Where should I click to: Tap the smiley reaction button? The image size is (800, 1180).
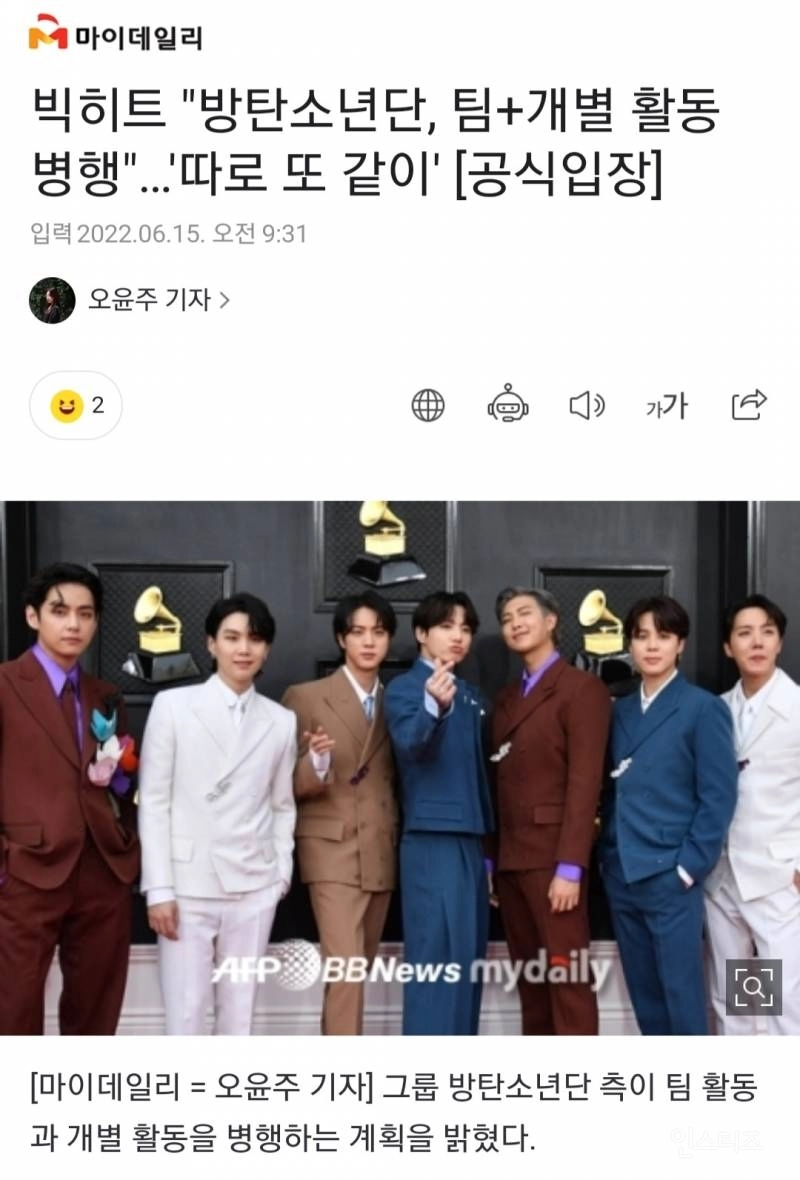coord(76,405)
